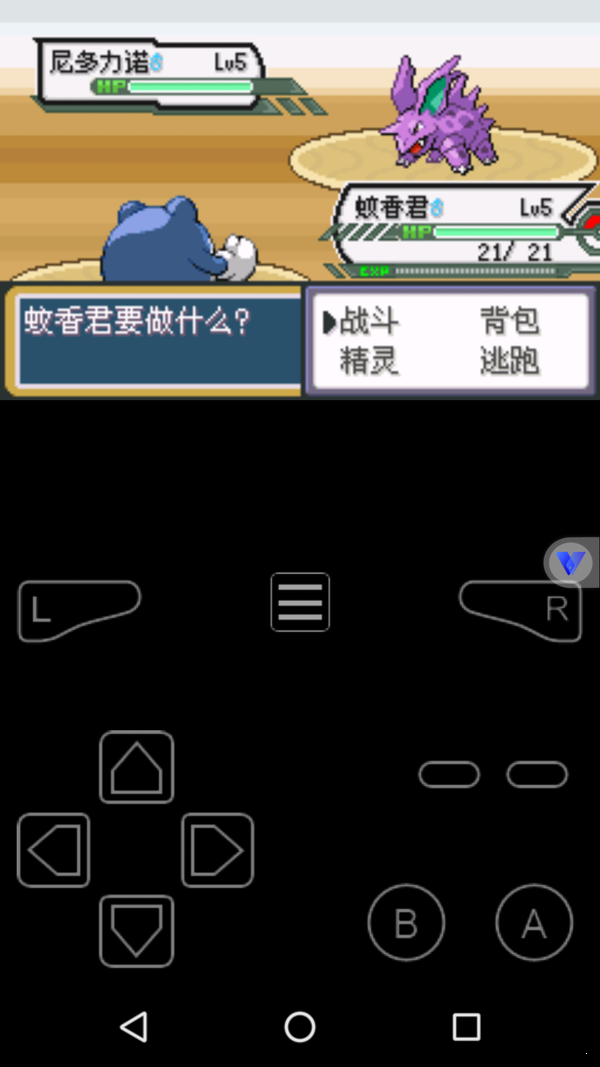Tap the right pill-shaped Start button
This screenshot has height=1067, width=600.
[x=537, y=774]
